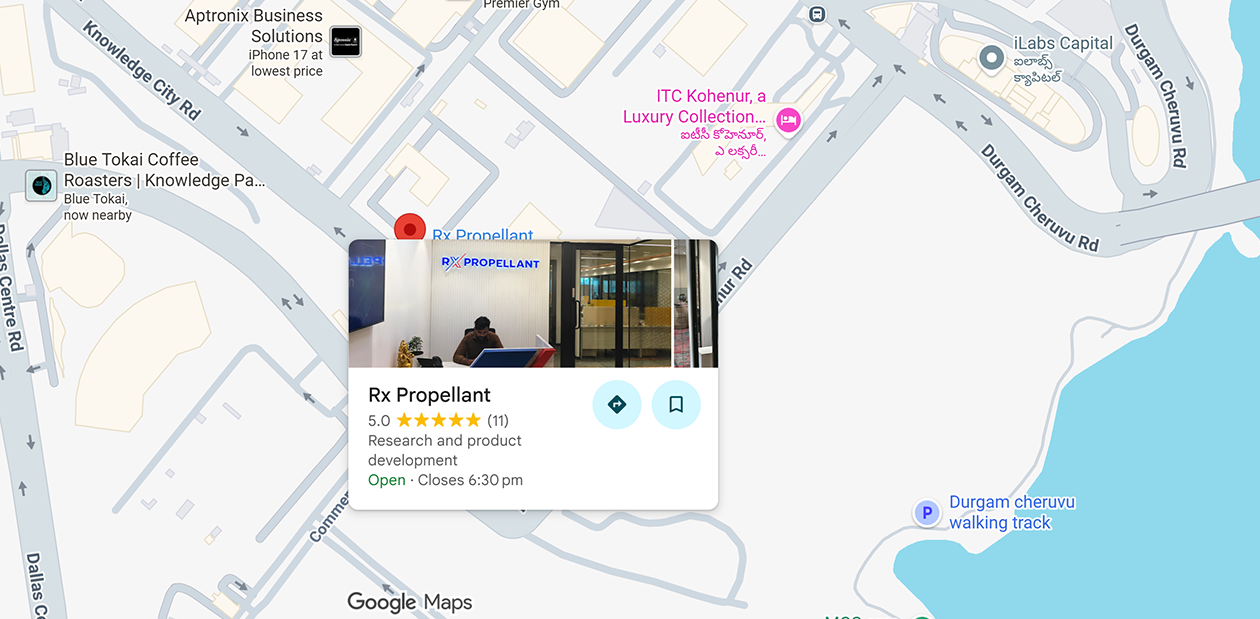Select the Durgam cheruvu walking track parking pin
The height and width of the screenshot is (619, 1260).
point(927,513)
